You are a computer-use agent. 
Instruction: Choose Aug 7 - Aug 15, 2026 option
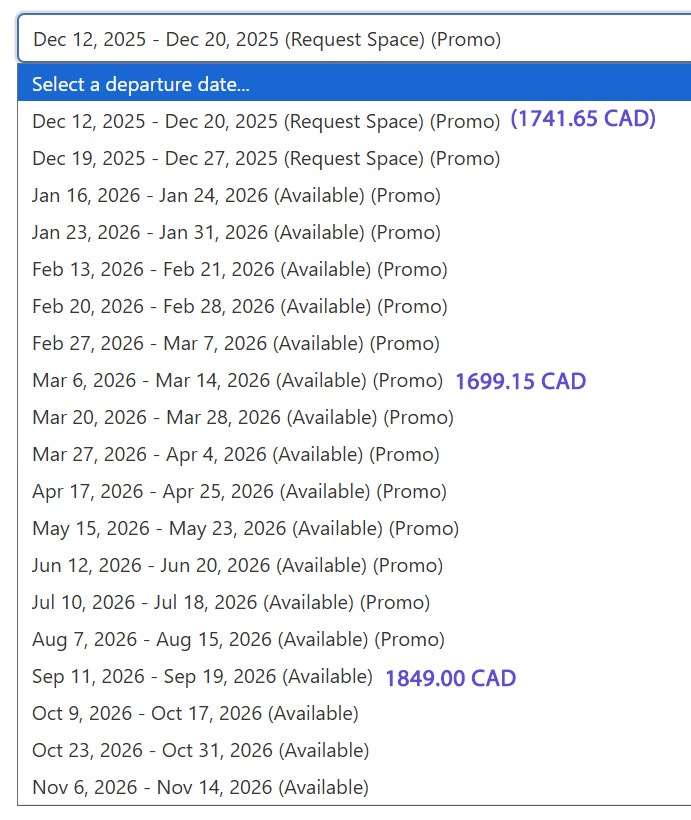tap(238, 640)
